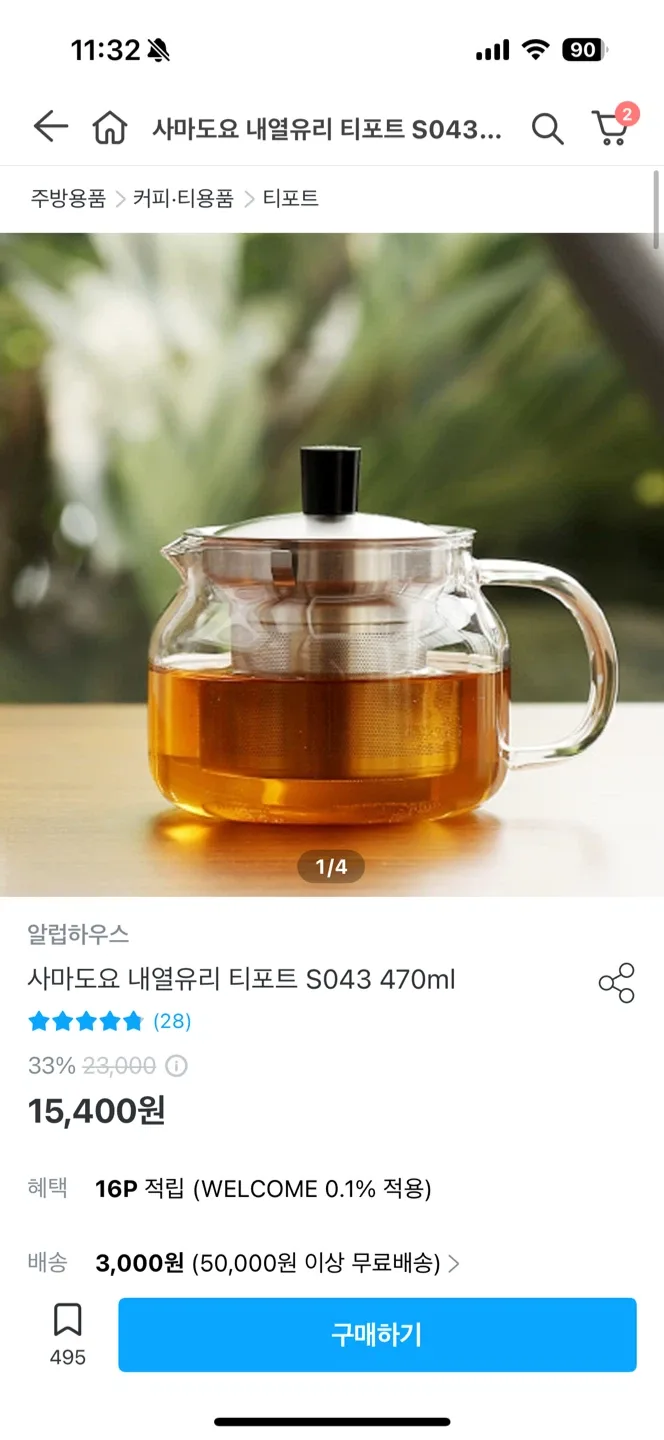Go back using the arrow icon

[x=50, y=127]
